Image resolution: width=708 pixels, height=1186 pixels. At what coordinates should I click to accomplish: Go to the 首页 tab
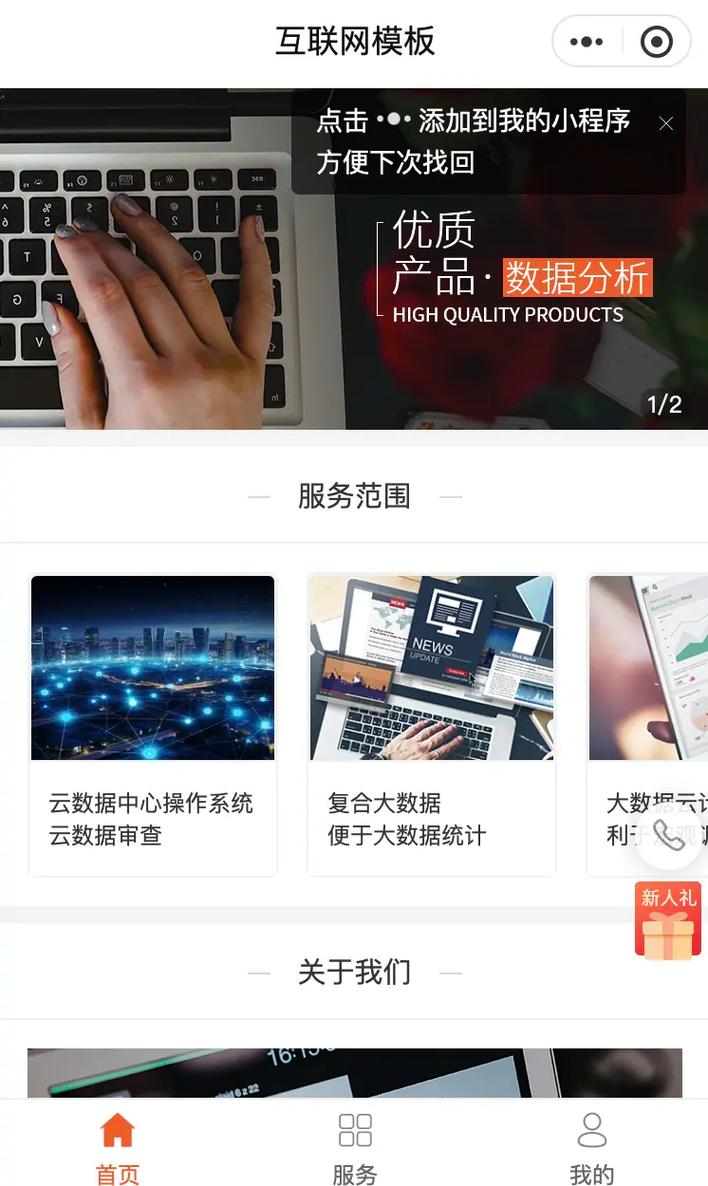pyautogui.click(x=117, y=1148)
